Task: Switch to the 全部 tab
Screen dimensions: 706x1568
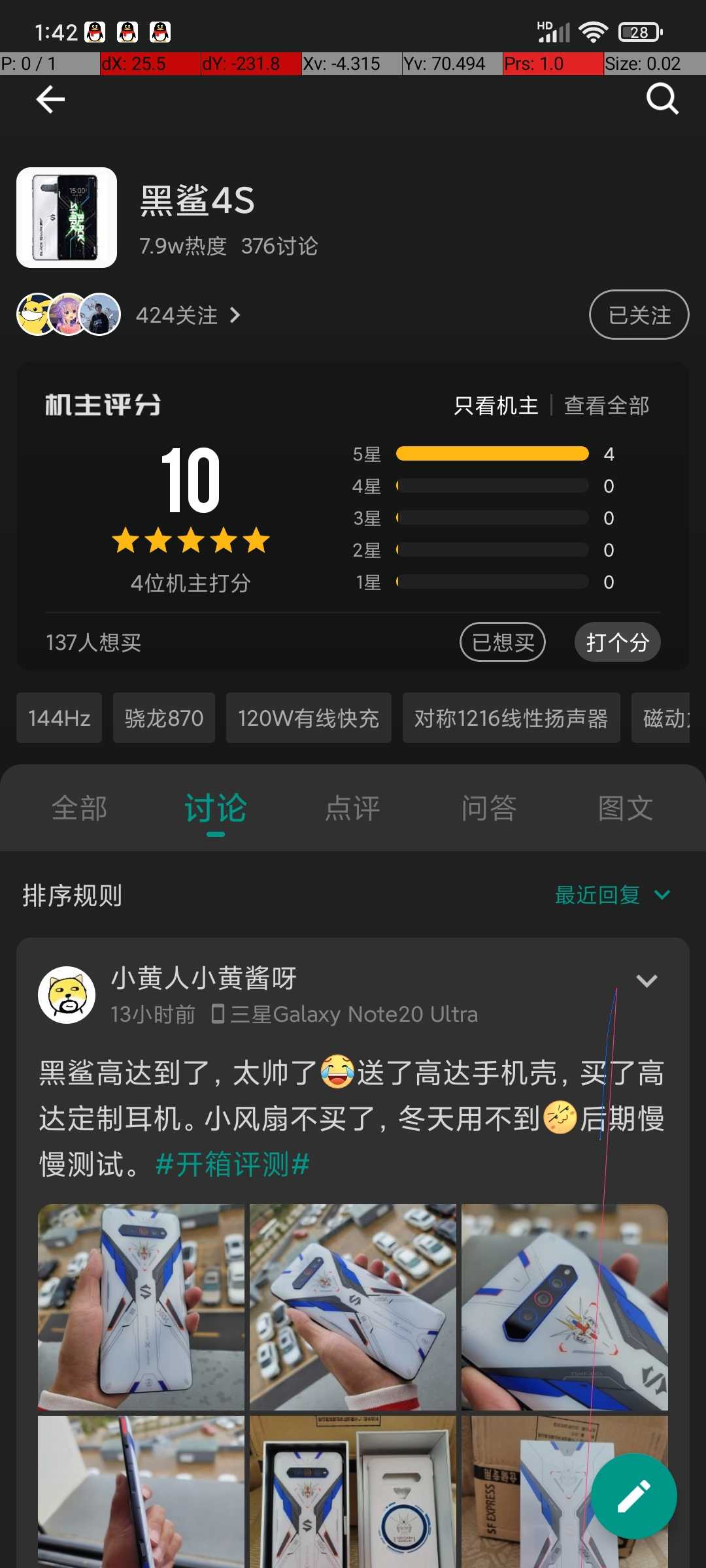Action: (79, 808)
